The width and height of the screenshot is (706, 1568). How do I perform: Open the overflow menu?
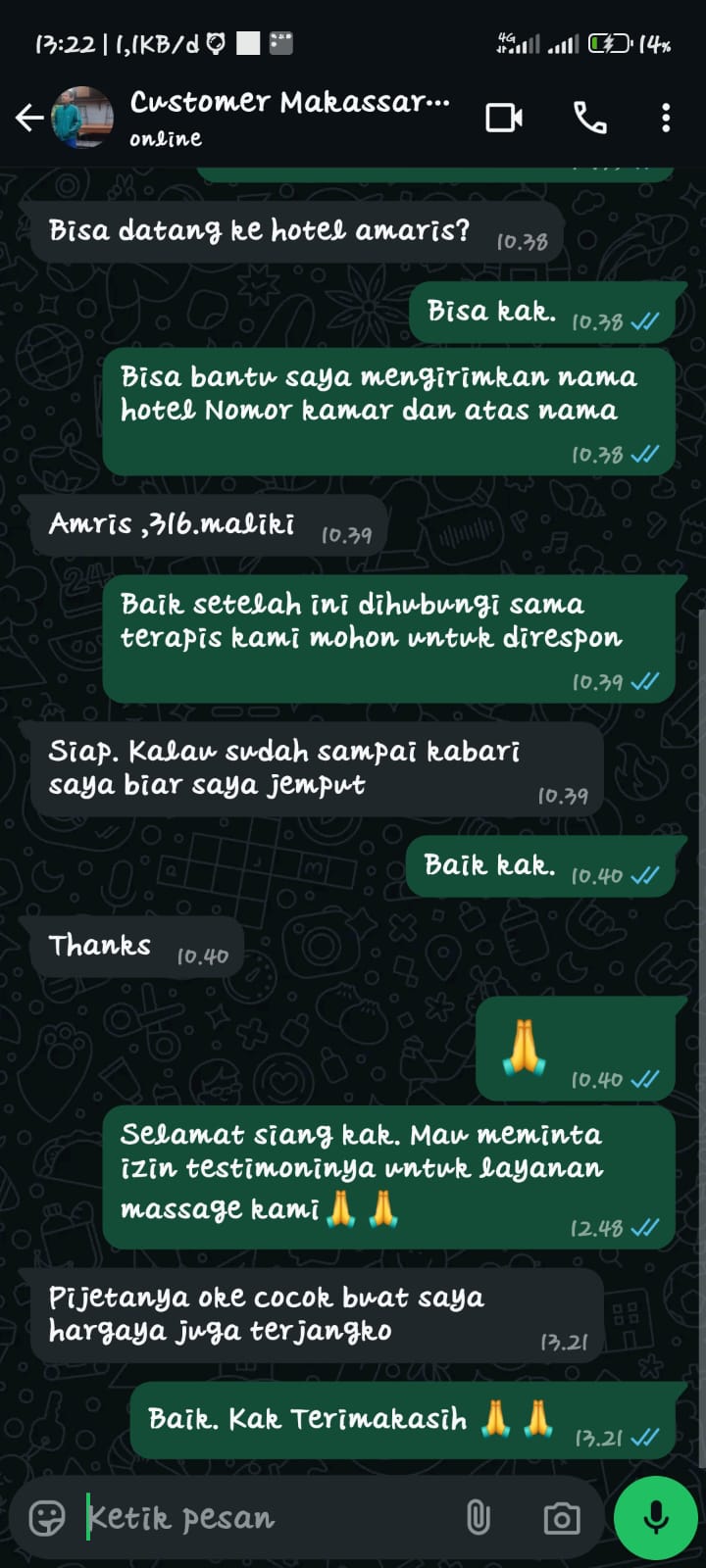666,119
